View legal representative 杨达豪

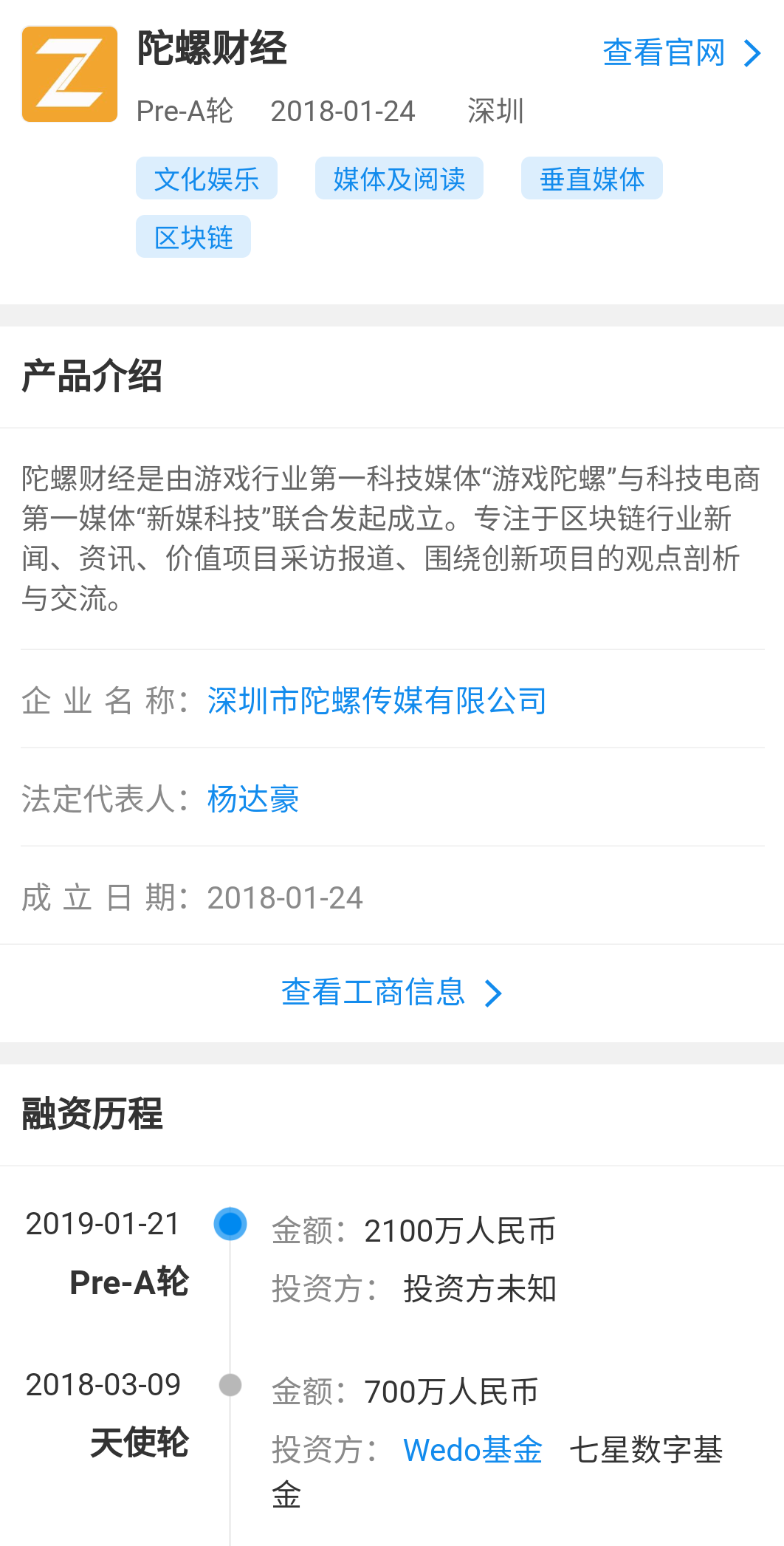click(252, 798)
